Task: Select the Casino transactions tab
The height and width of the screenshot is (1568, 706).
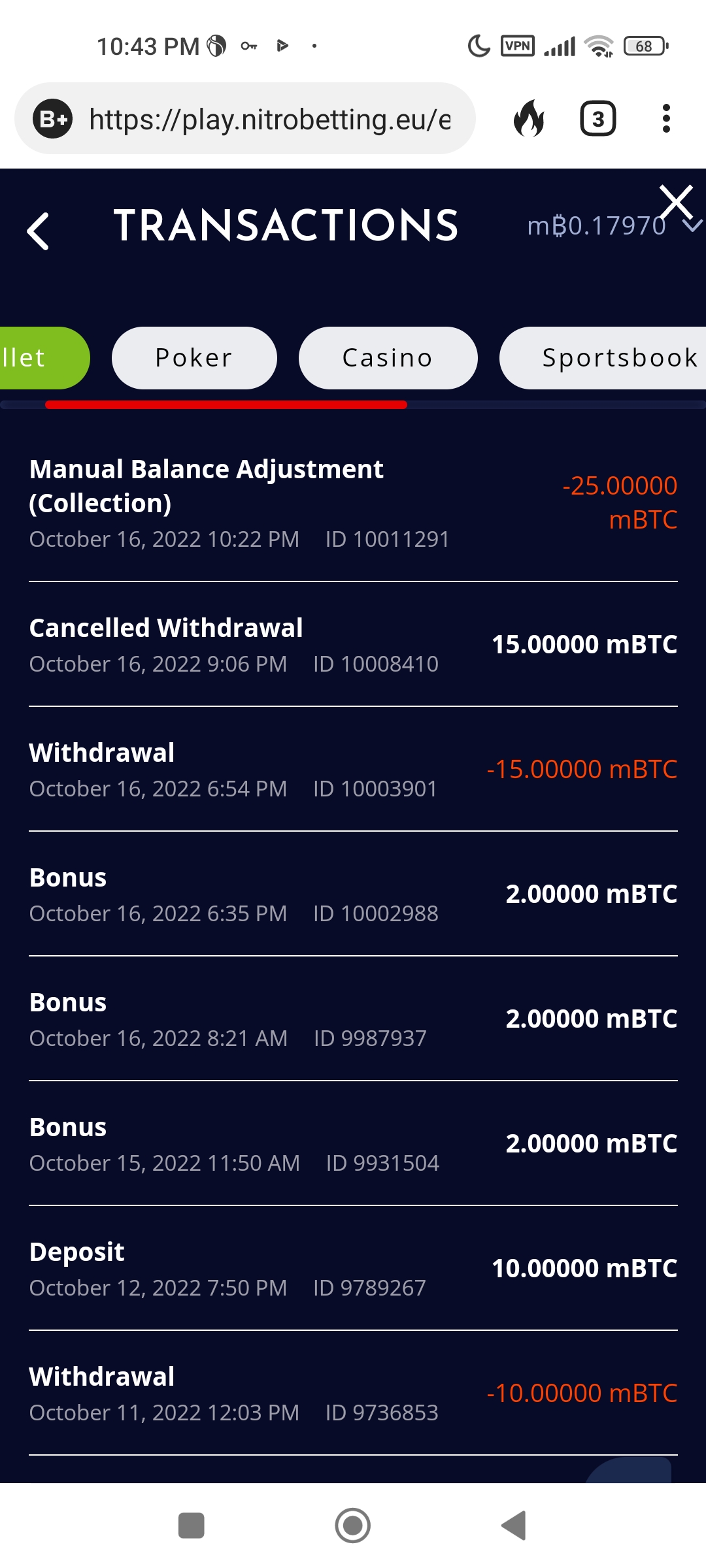Action: click(388, 358)
